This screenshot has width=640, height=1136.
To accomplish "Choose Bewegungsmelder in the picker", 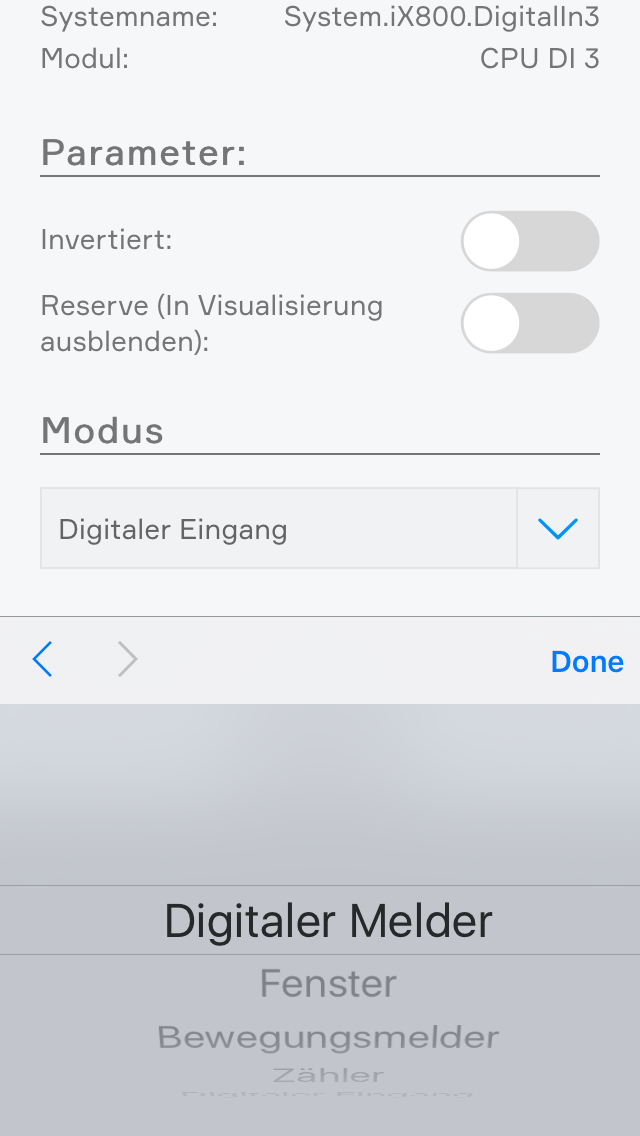I will [328, 1037].
